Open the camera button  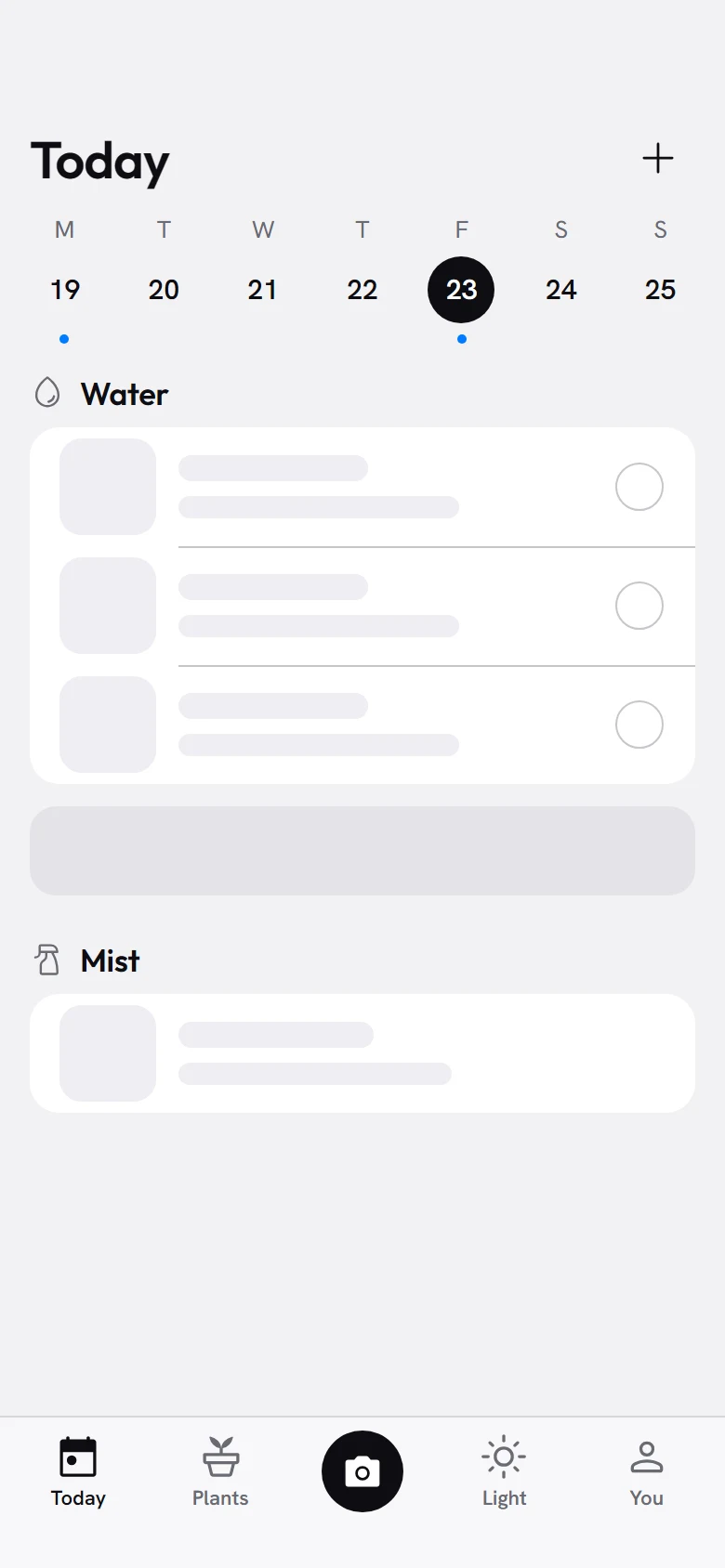pos(362,1471)
